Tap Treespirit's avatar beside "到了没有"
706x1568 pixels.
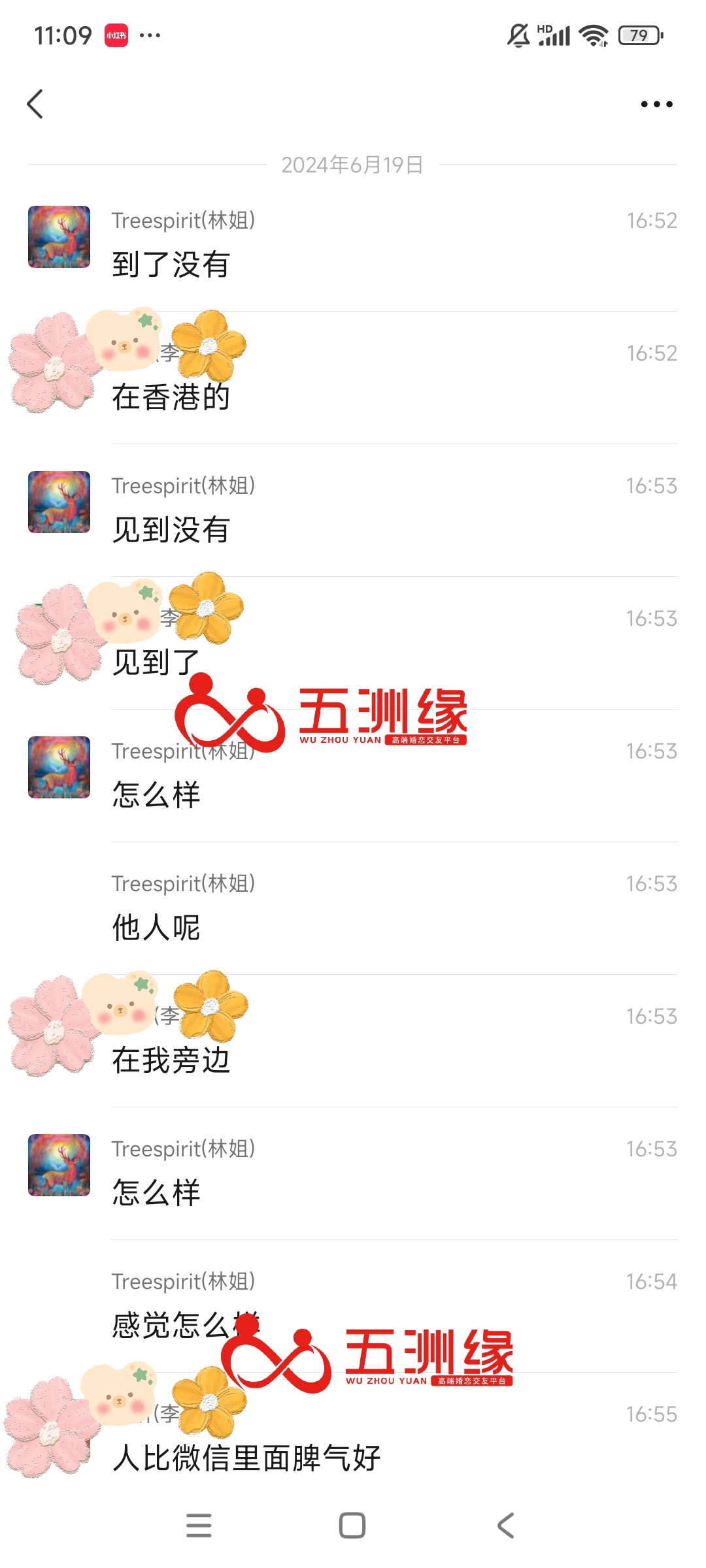[x=59, y=237]
